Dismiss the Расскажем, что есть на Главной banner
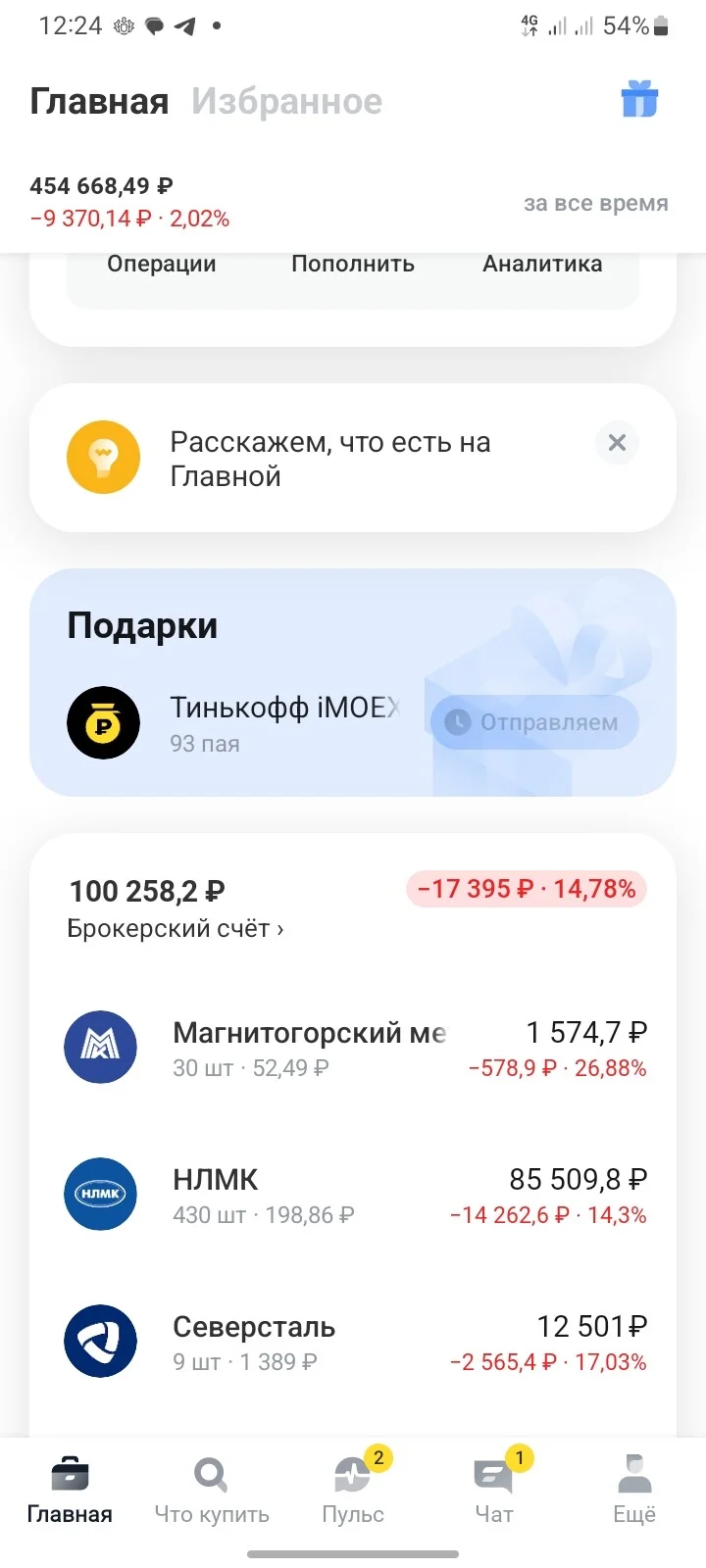 click(617, 442)
